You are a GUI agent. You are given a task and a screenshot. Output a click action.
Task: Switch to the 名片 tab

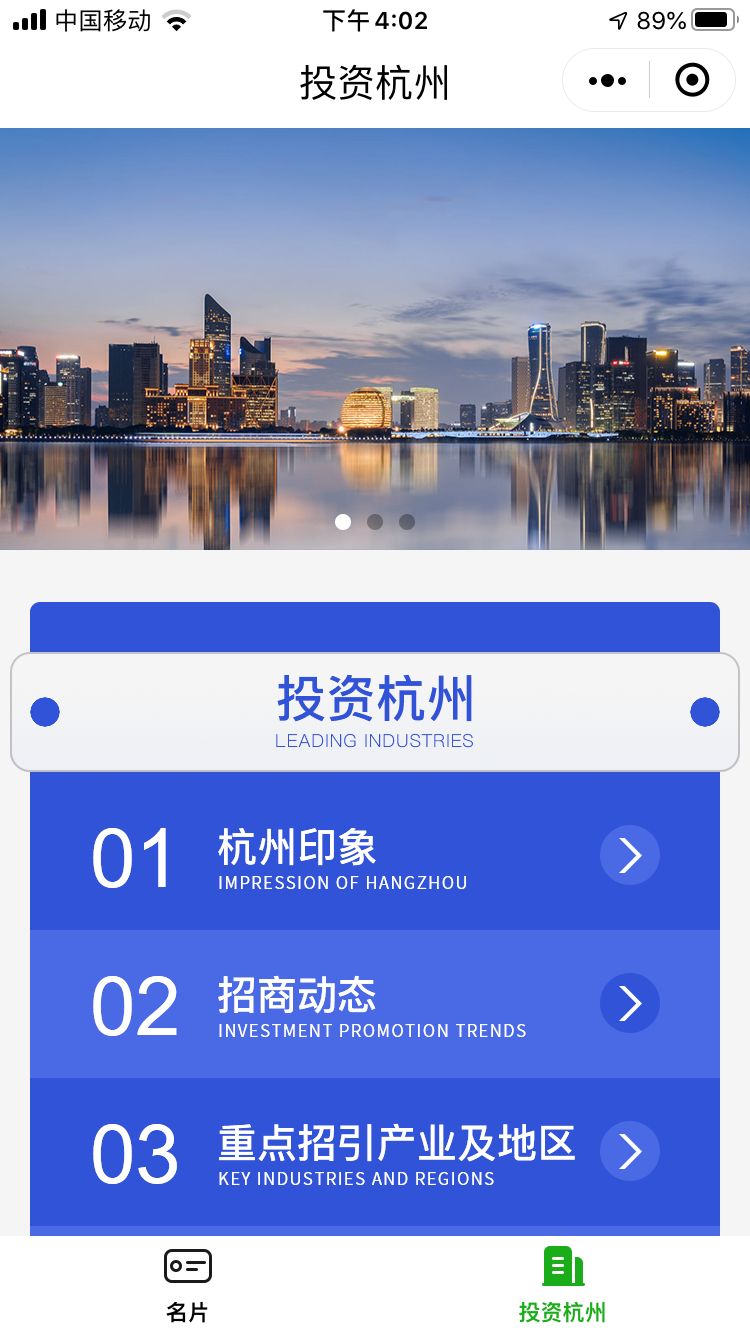click(x=187, y=1285)
